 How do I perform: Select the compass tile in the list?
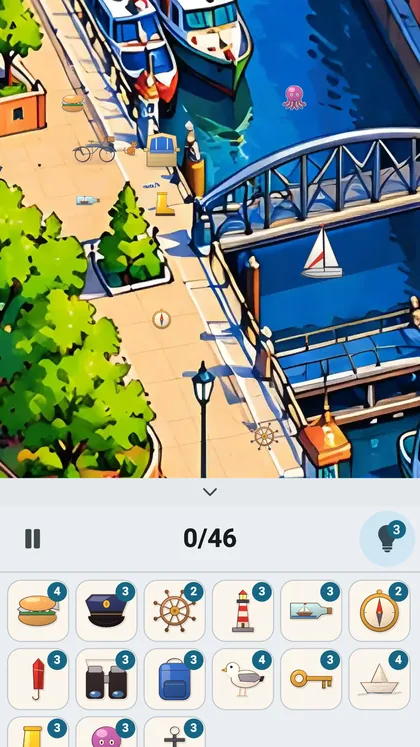(380, 611)
